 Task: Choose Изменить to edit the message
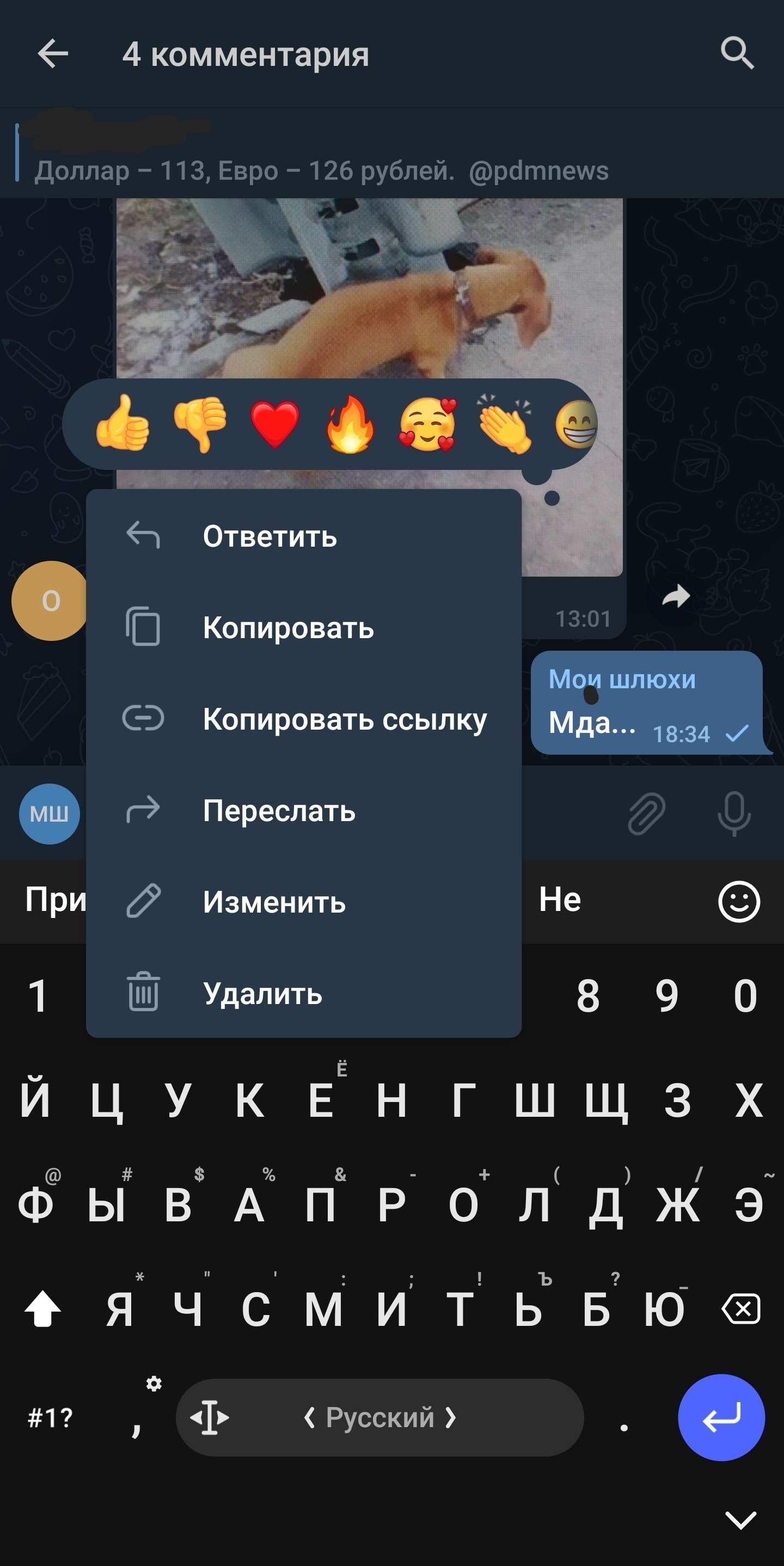[303, 901]
